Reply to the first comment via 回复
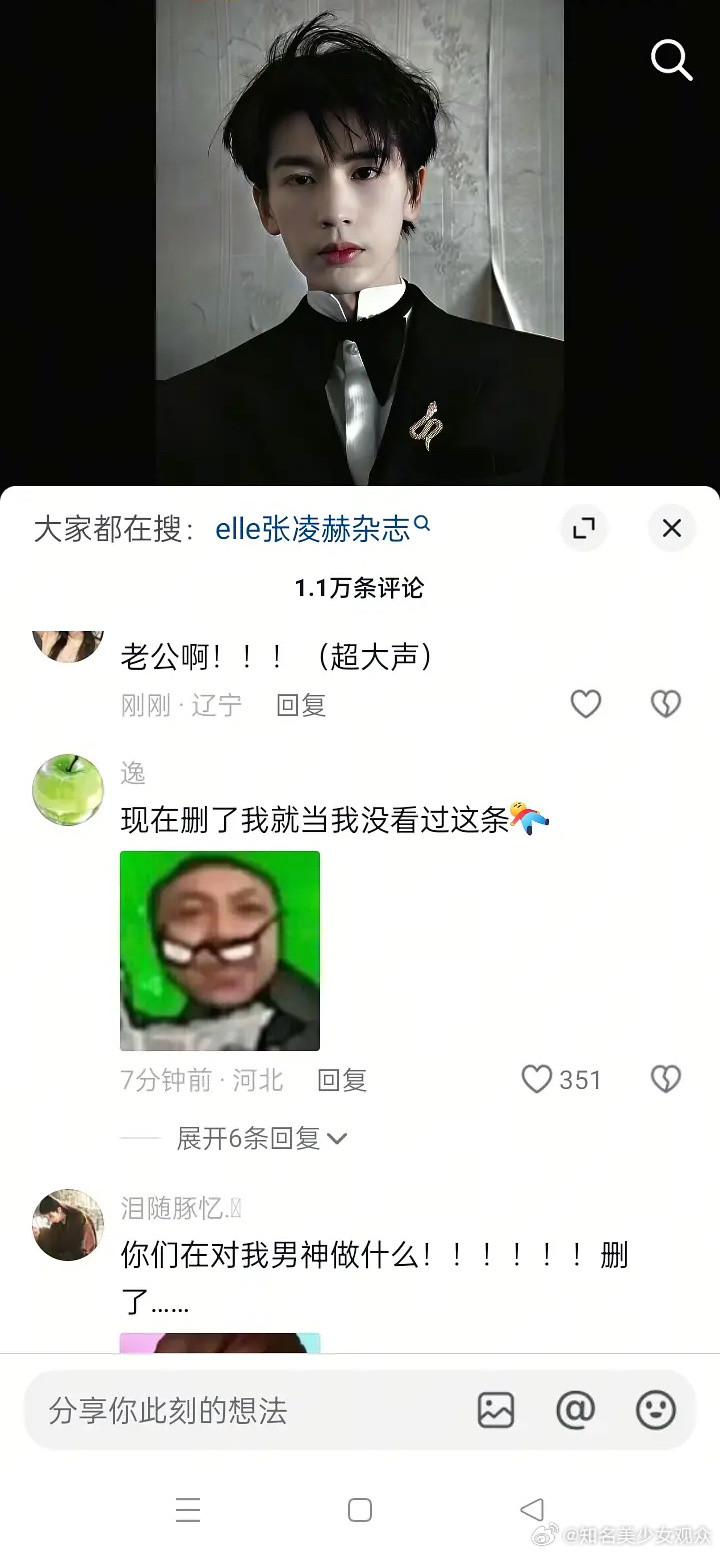 tap(300, 704)
